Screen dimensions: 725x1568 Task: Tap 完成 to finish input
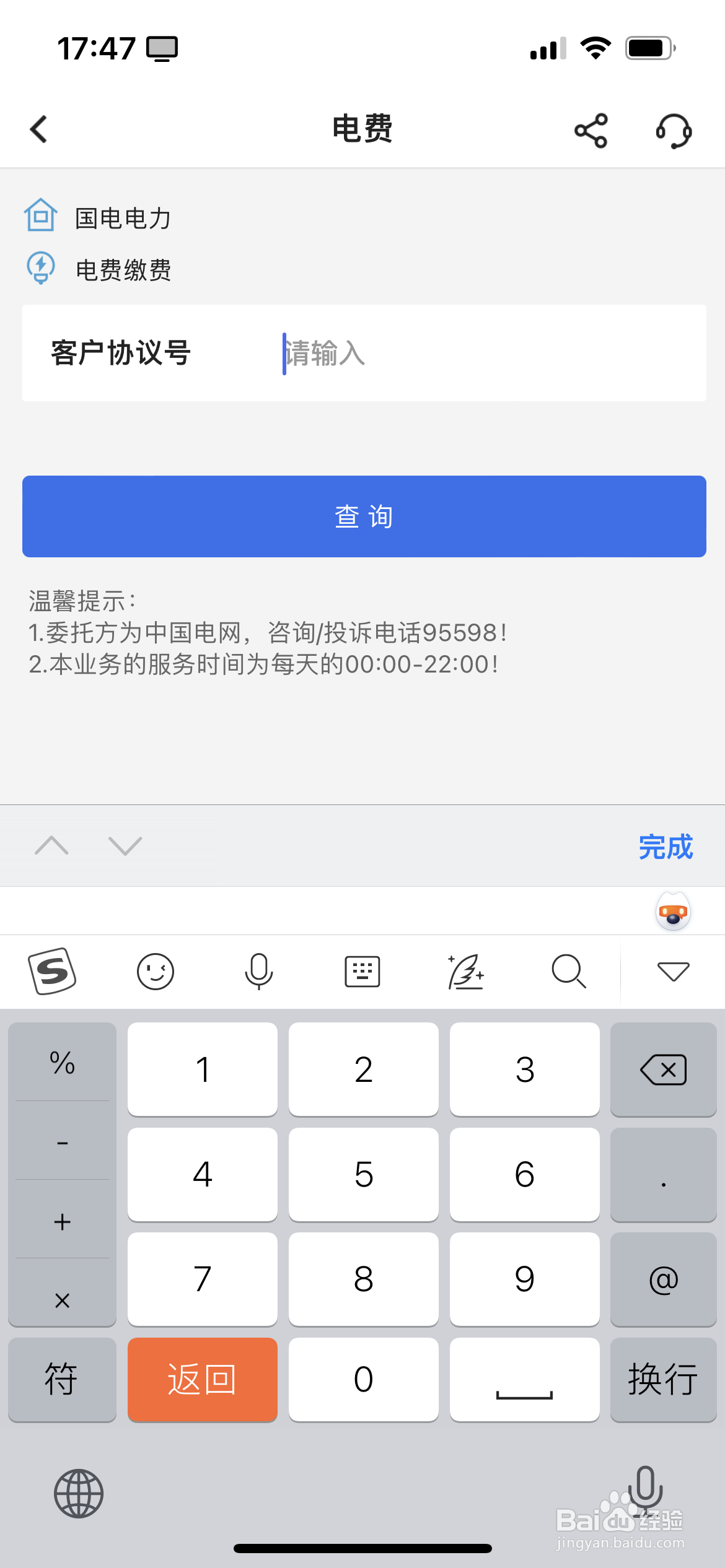point(666,845)
